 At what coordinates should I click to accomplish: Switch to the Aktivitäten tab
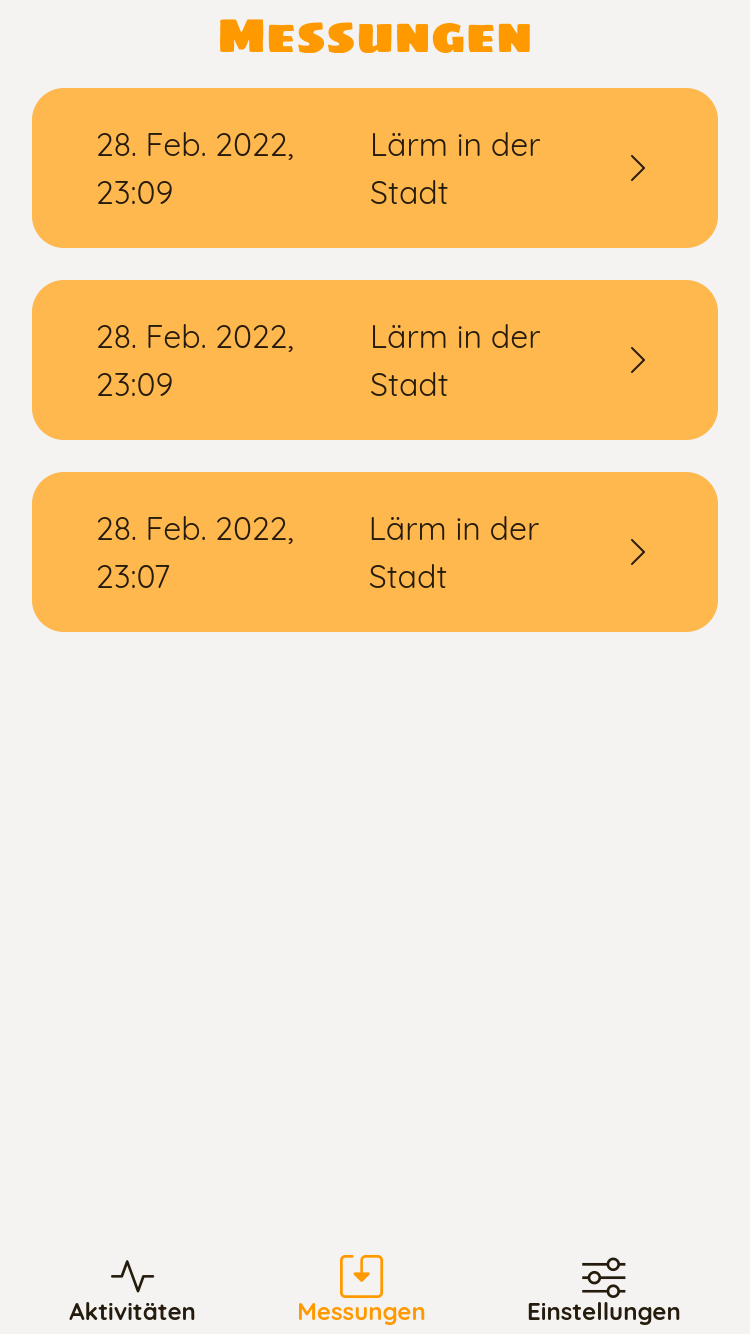coord(132,1290)
